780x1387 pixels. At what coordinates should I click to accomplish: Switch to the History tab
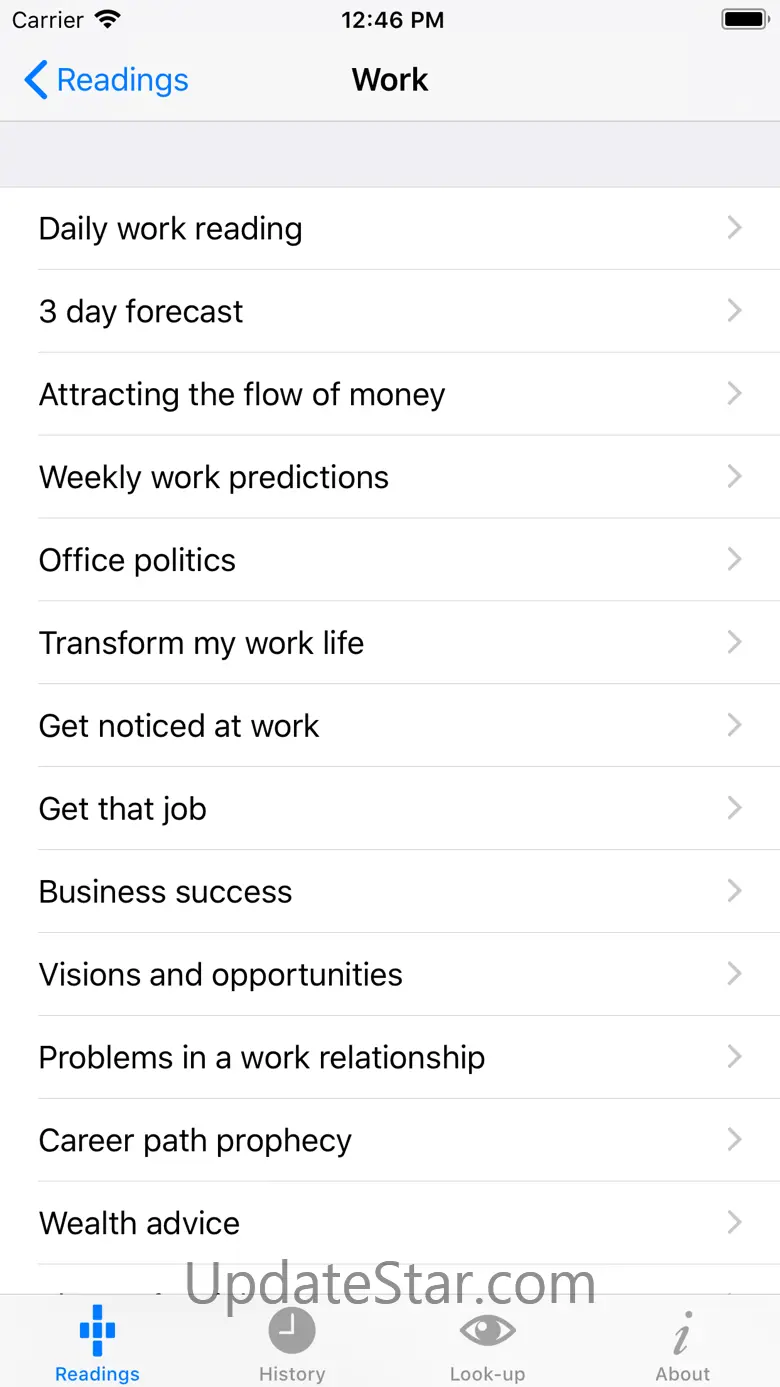point(292,1343)
